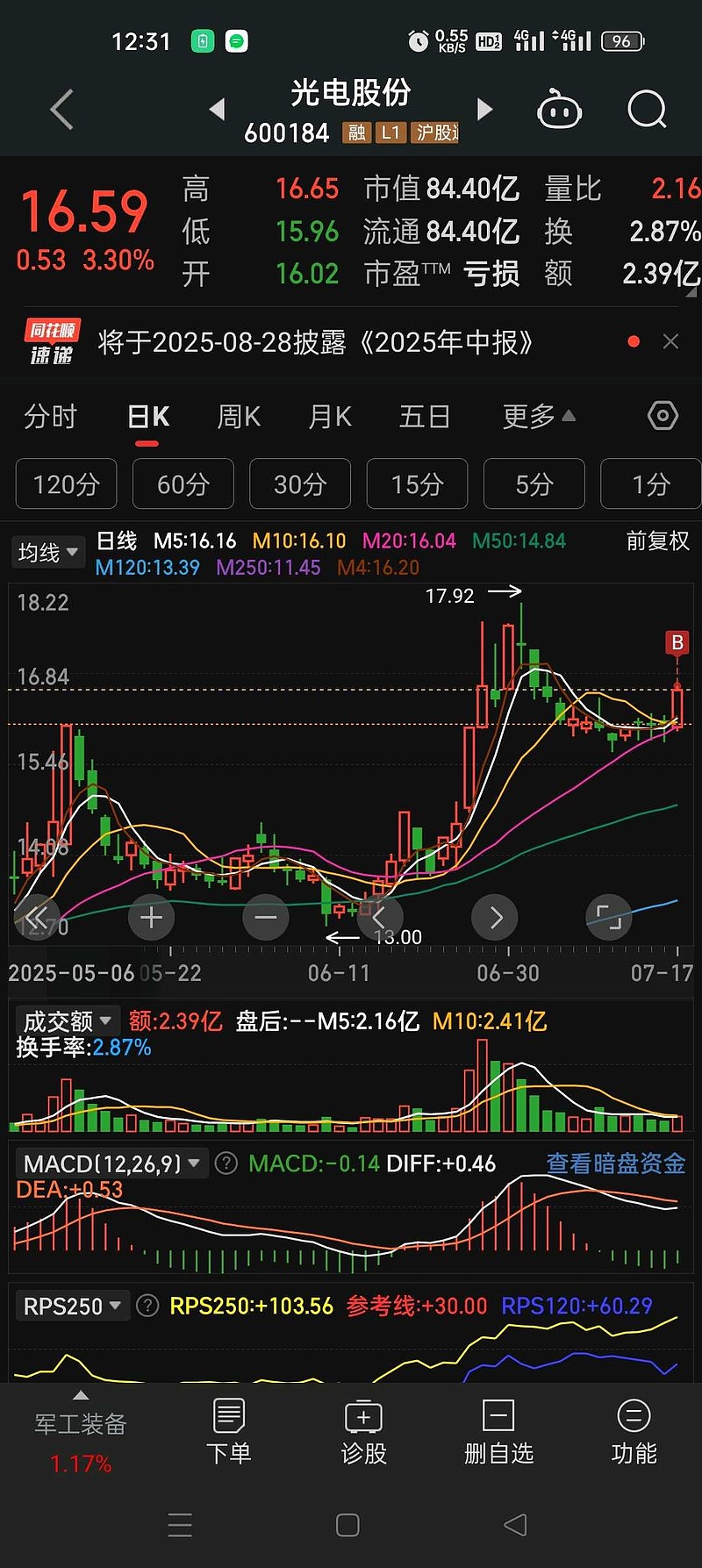The height and width of the screenshot is (1568, 702).
Task: Select the 15分 period chip
Action: click(418, 483)
